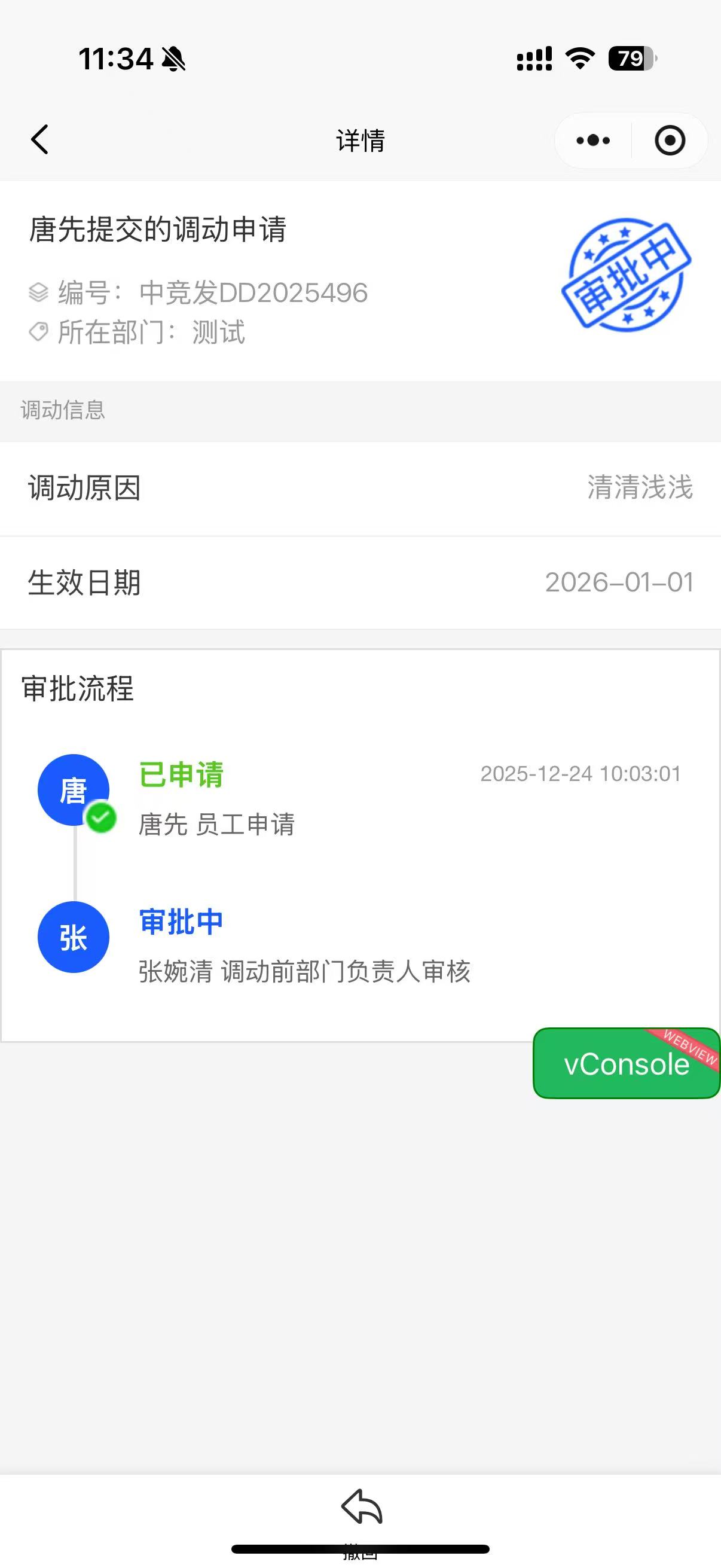Open the mini program's three-dot menu
Image resolution: width=721 pixels, height=1568 pixels.
tap(592, 141)
